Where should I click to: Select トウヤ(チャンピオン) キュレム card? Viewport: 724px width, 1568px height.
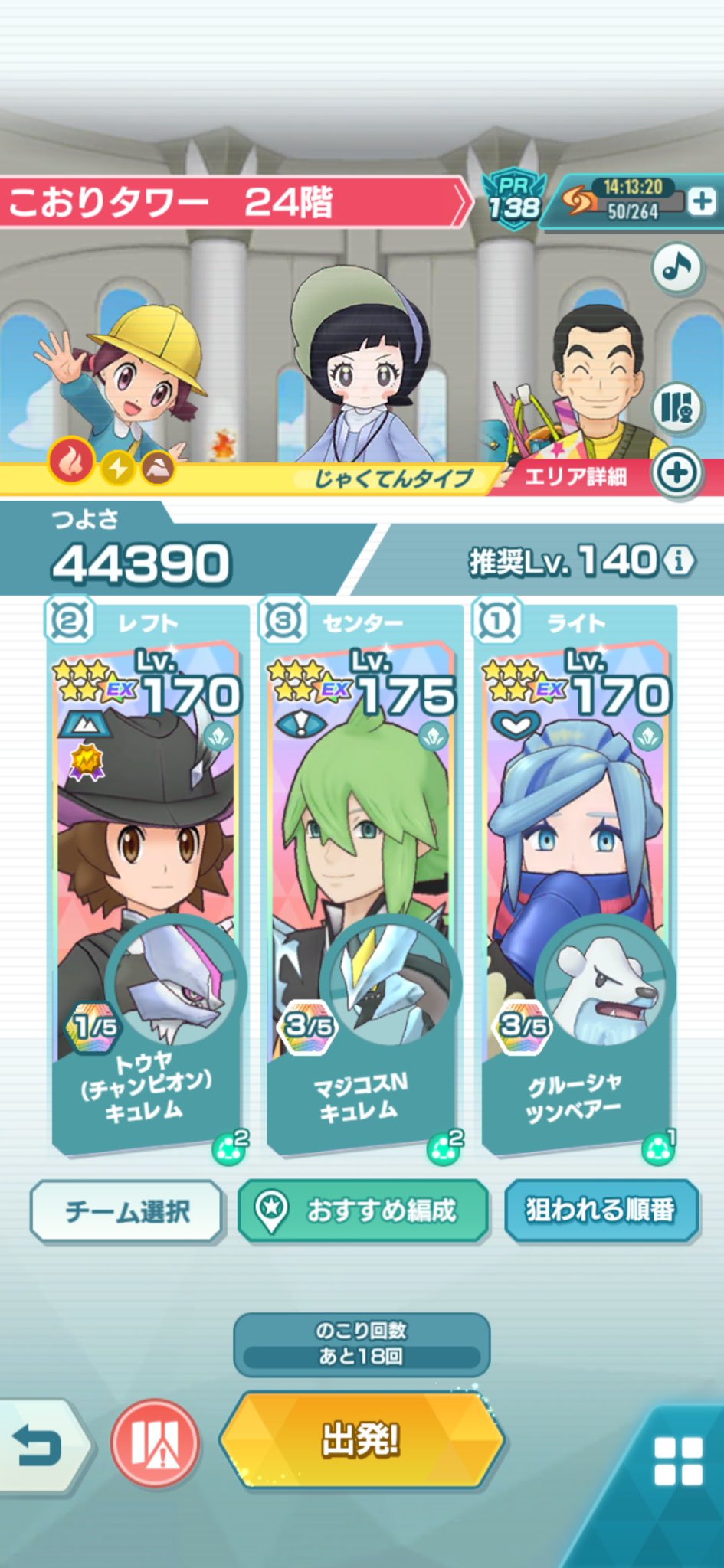(x=146, y=880)
